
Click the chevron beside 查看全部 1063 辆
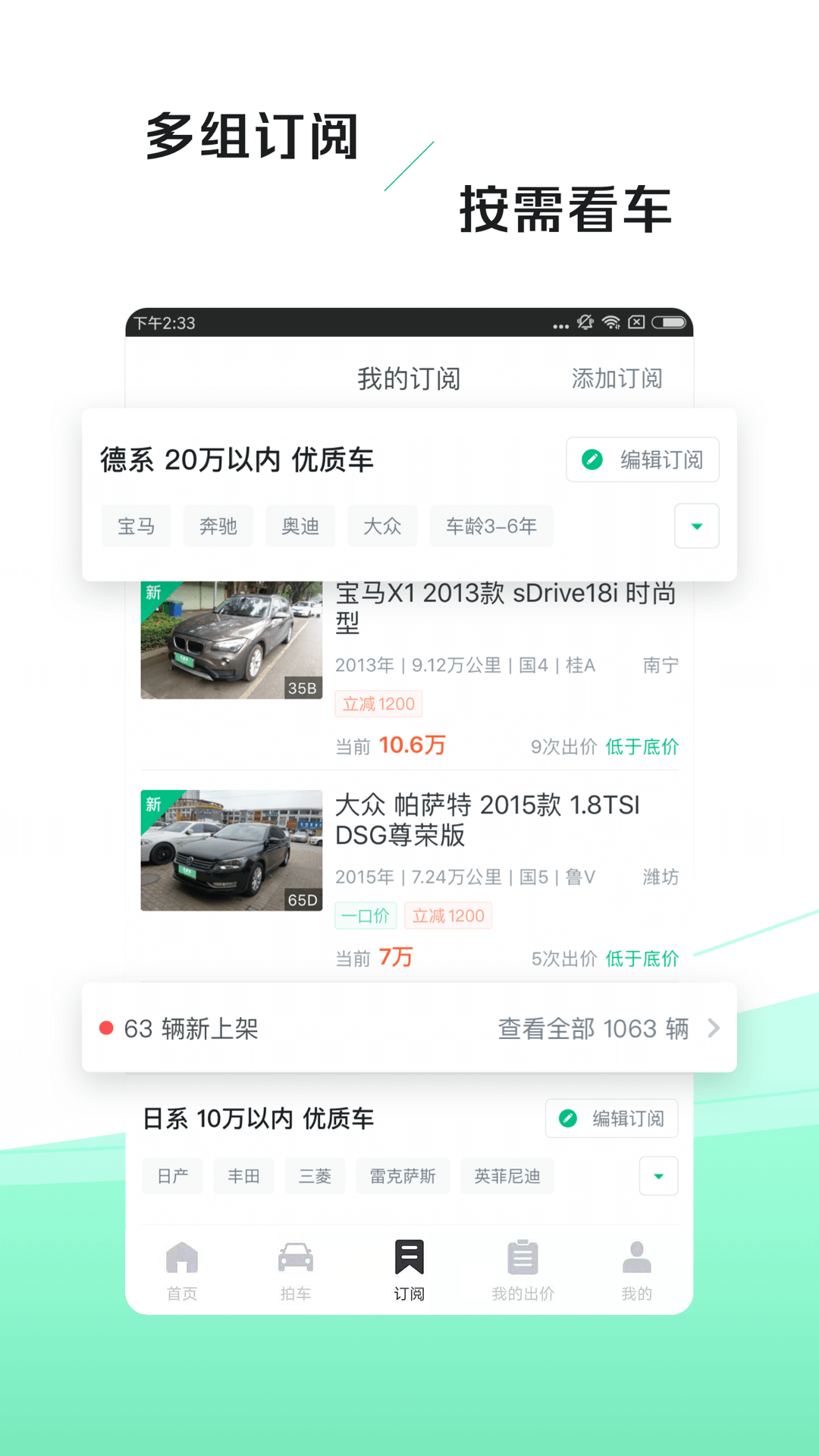713,1028
